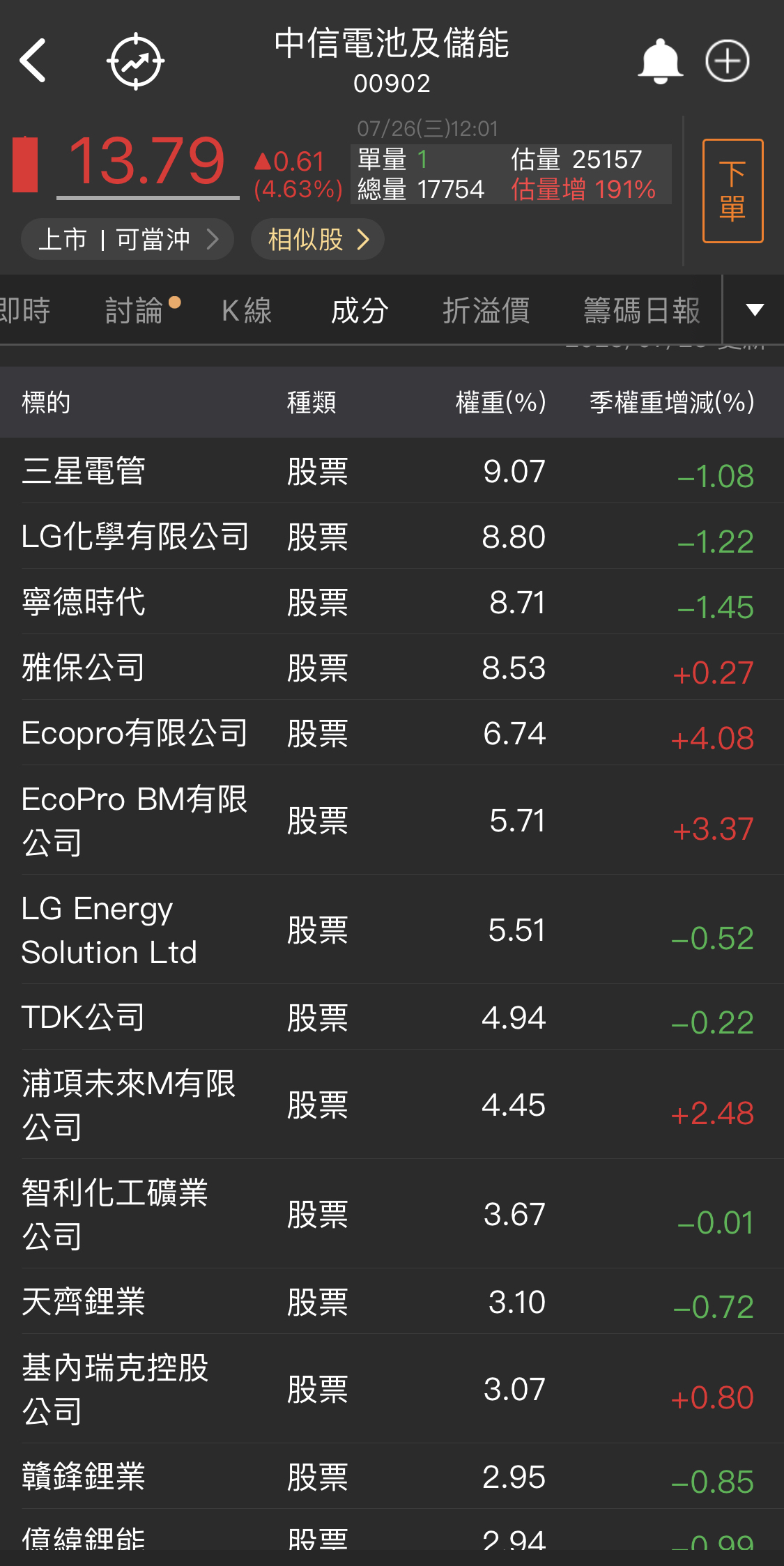Screen dimensions: 784x1566
Task: Switch to the 折溢價 tab
Action: click(486, 310)
